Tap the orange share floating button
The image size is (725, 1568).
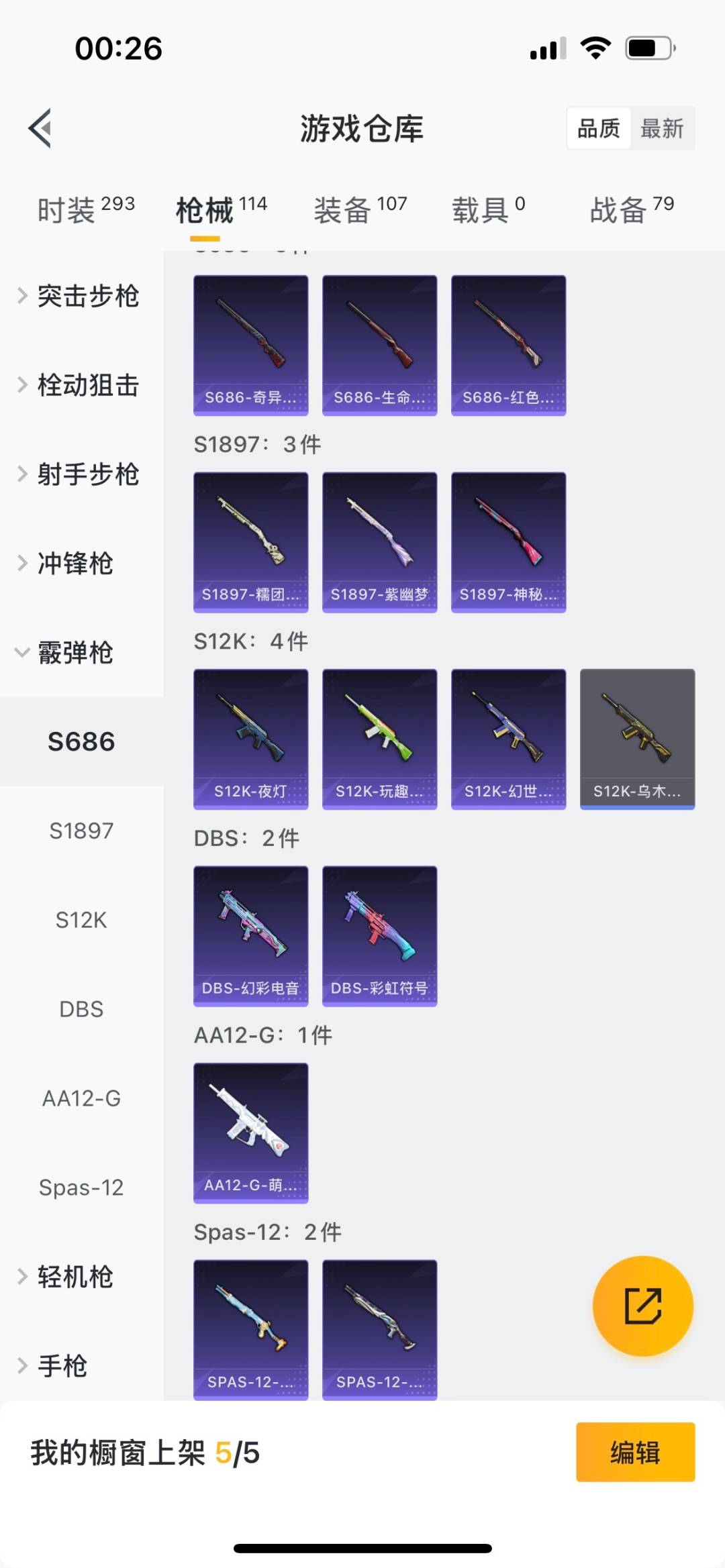(642, 1306)
